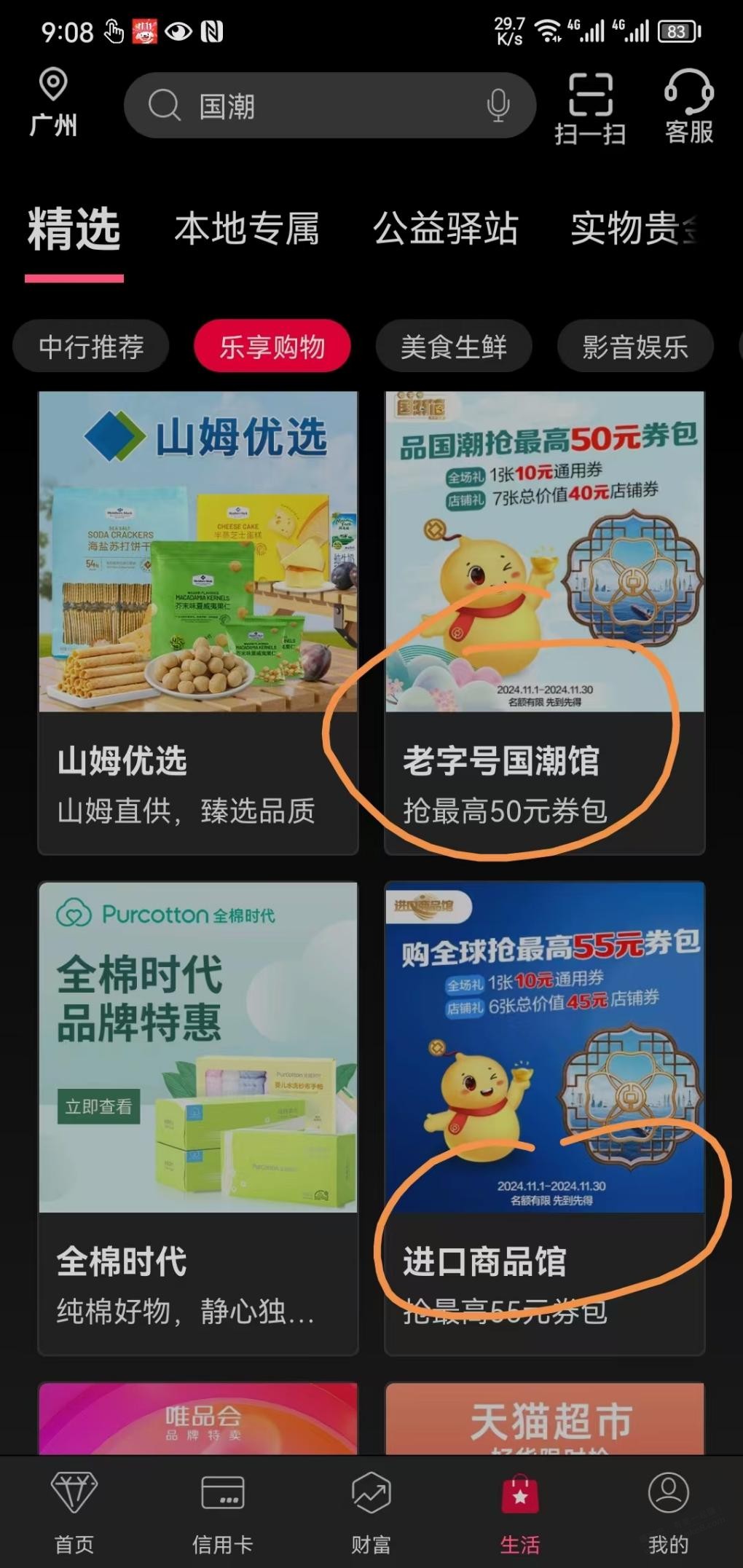The height and width of the screenshot is (1568, 743).
Task: Start voice search with the microphone
Action: 498,106
